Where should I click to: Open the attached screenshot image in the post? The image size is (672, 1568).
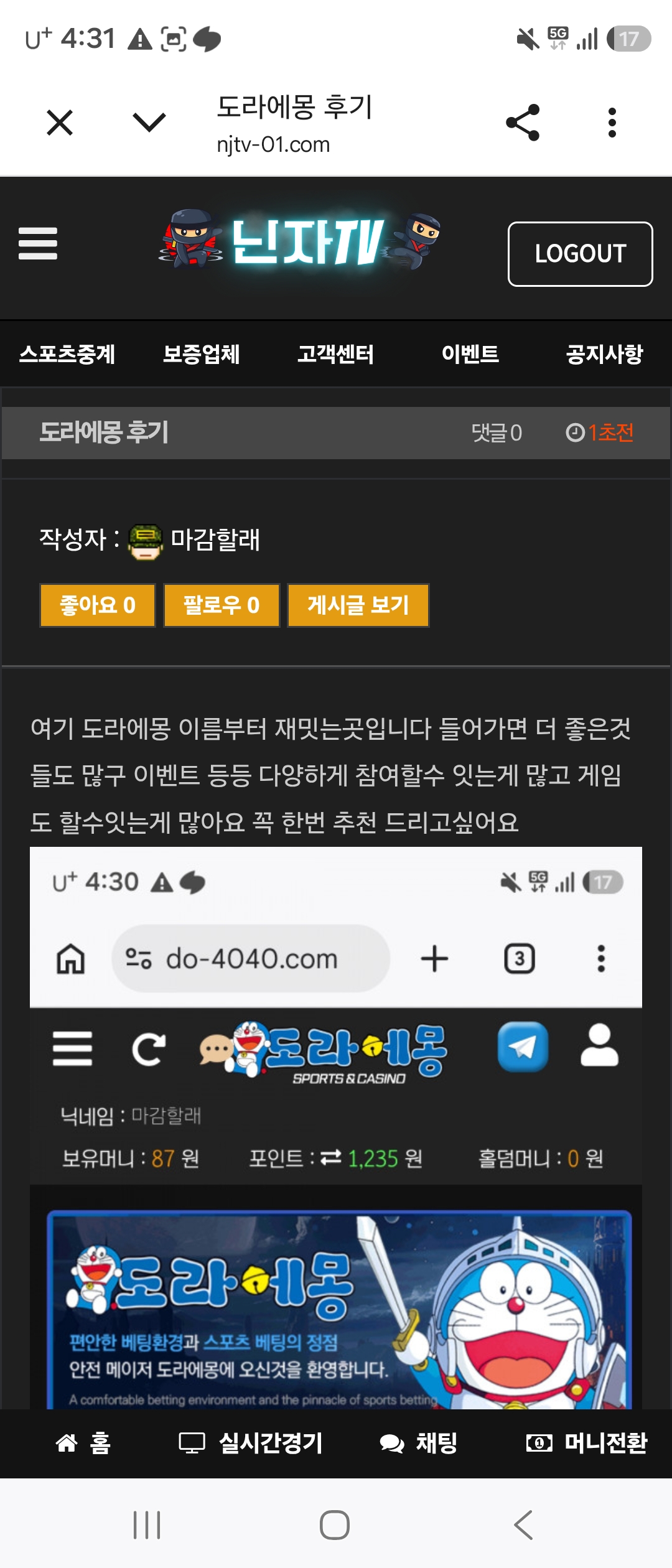(336, 1127)
